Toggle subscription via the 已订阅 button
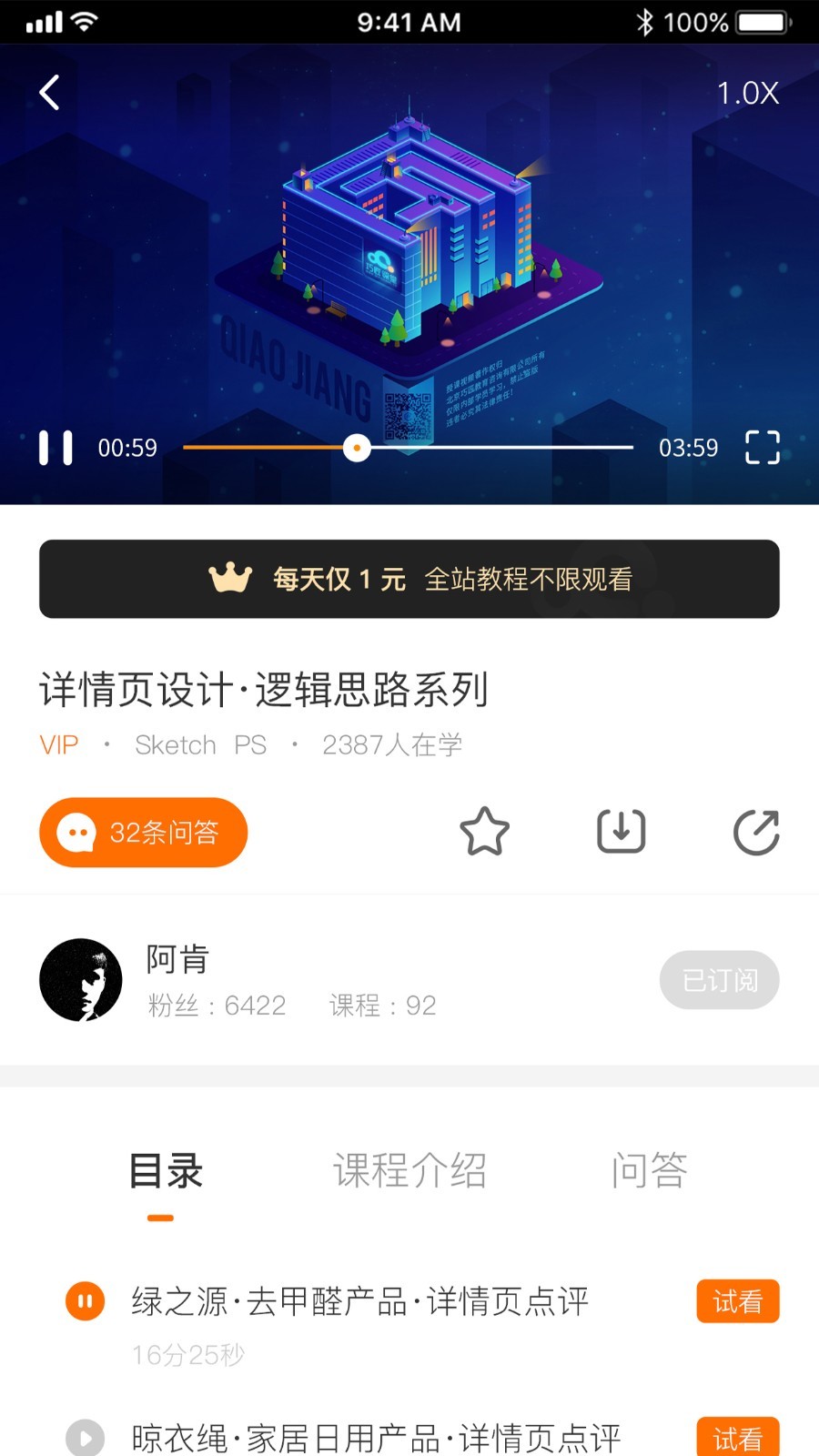 tap(719, 980)
